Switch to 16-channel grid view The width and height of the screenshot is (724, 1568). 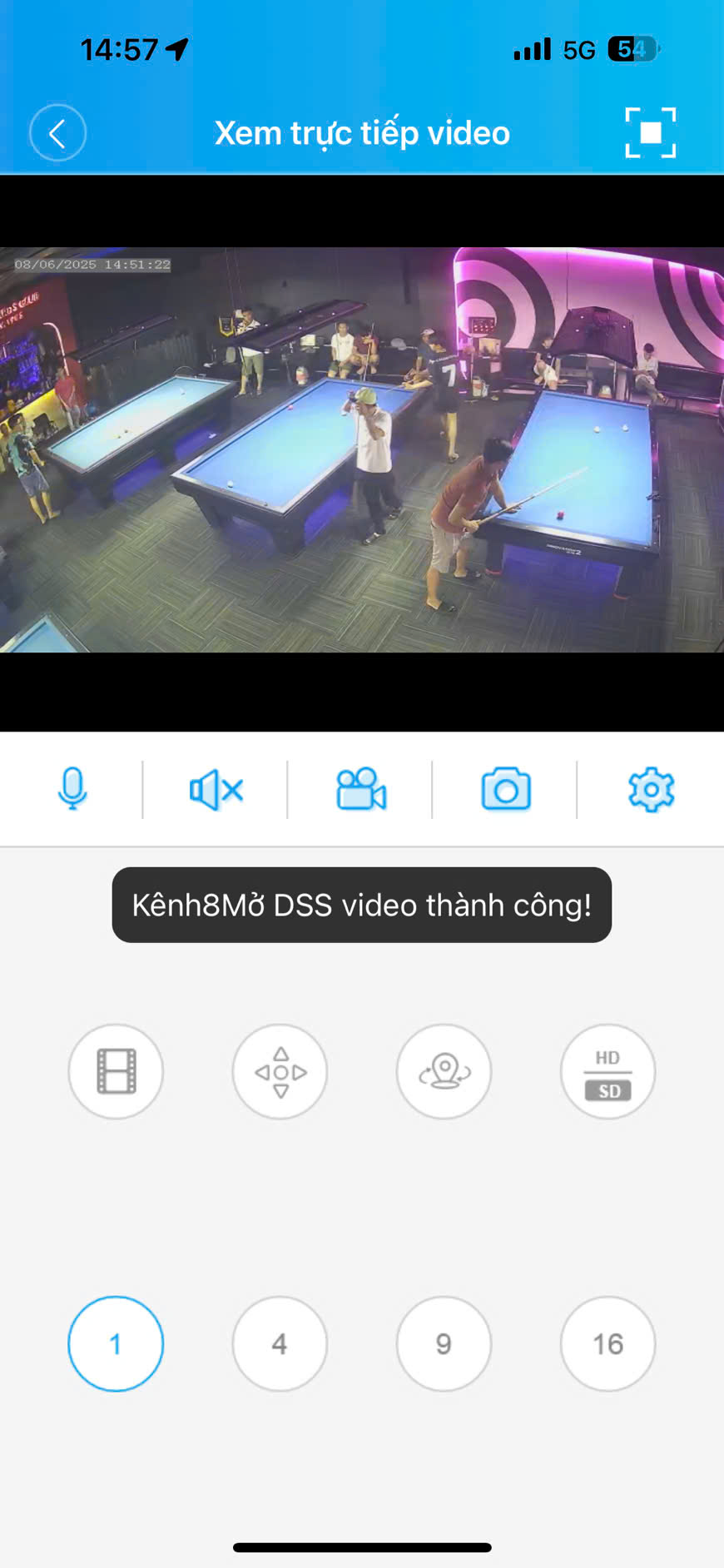(607, 1343)
